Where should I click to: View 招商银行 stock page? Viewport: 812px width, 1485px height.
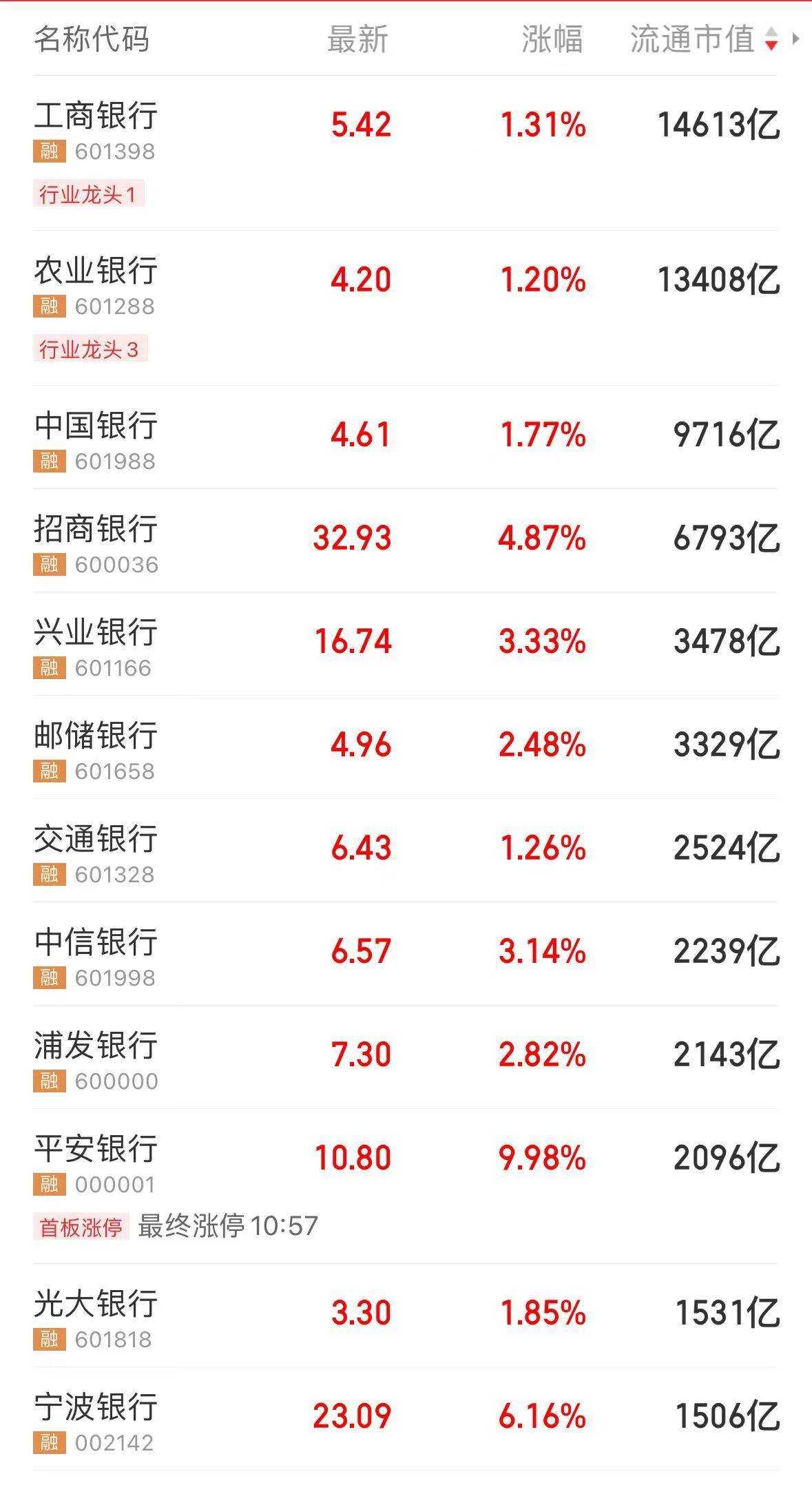(x=406, y=541)
